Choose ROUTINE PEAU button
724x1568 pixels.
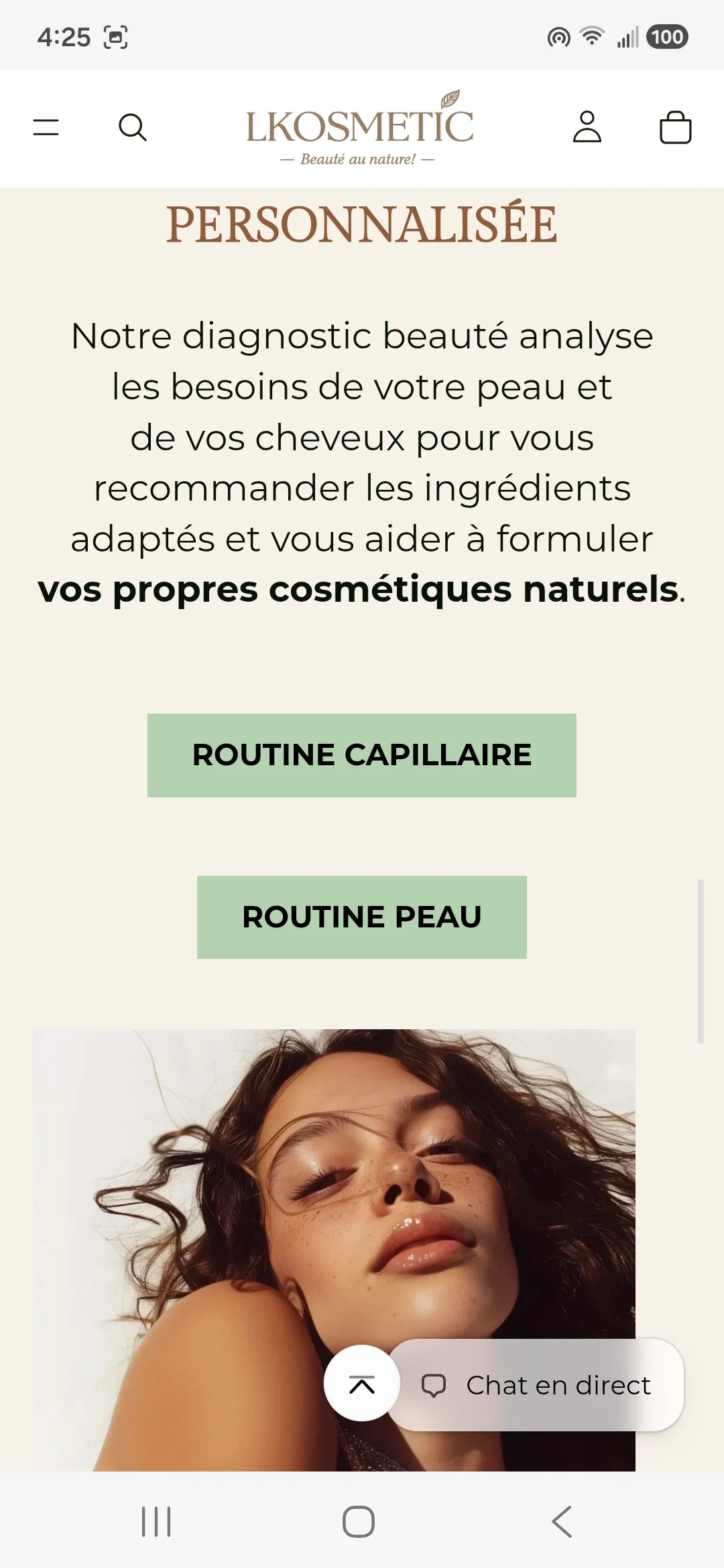point(362,917)
